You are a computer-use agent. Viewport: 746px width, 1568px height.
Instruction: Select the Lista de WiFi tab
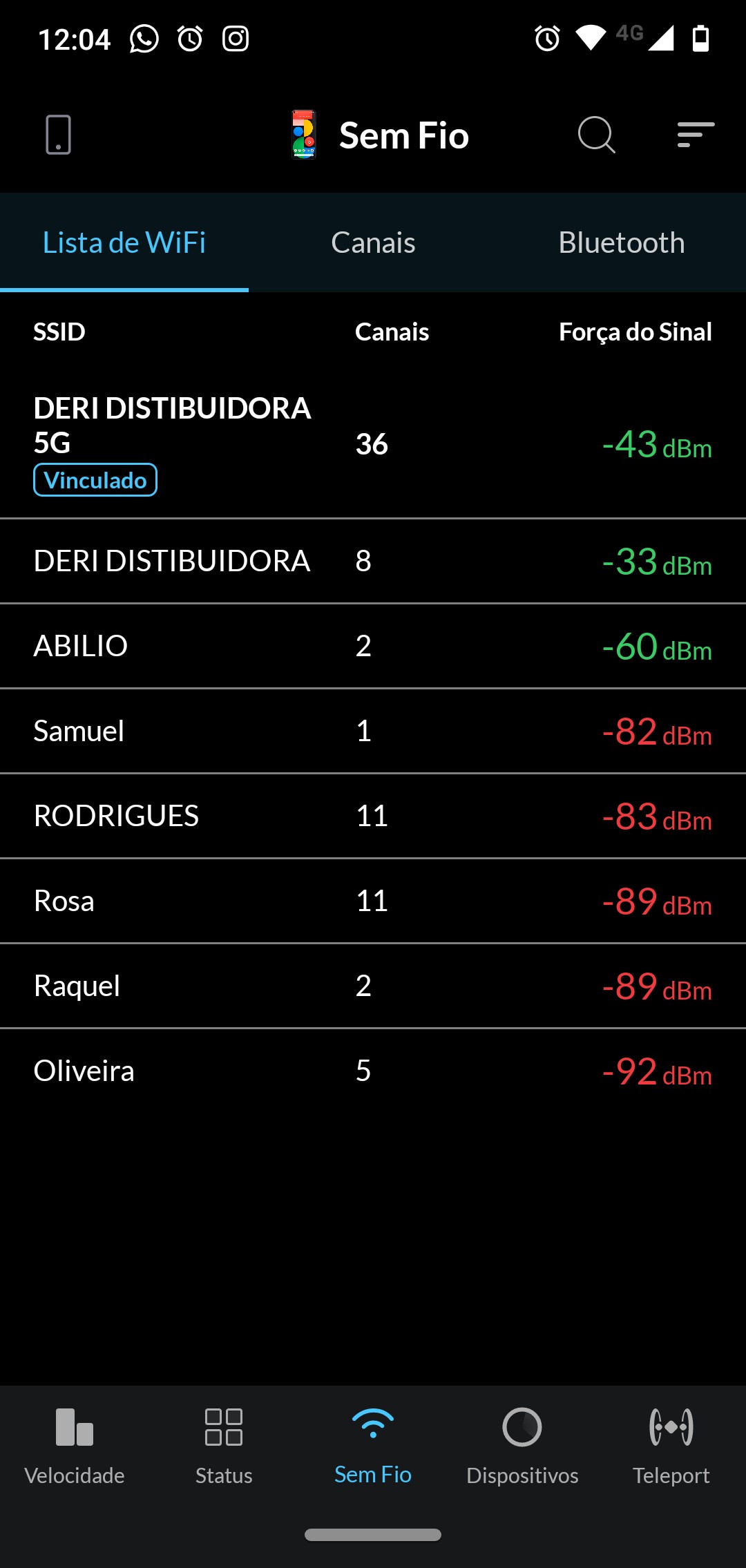[124, 242]
